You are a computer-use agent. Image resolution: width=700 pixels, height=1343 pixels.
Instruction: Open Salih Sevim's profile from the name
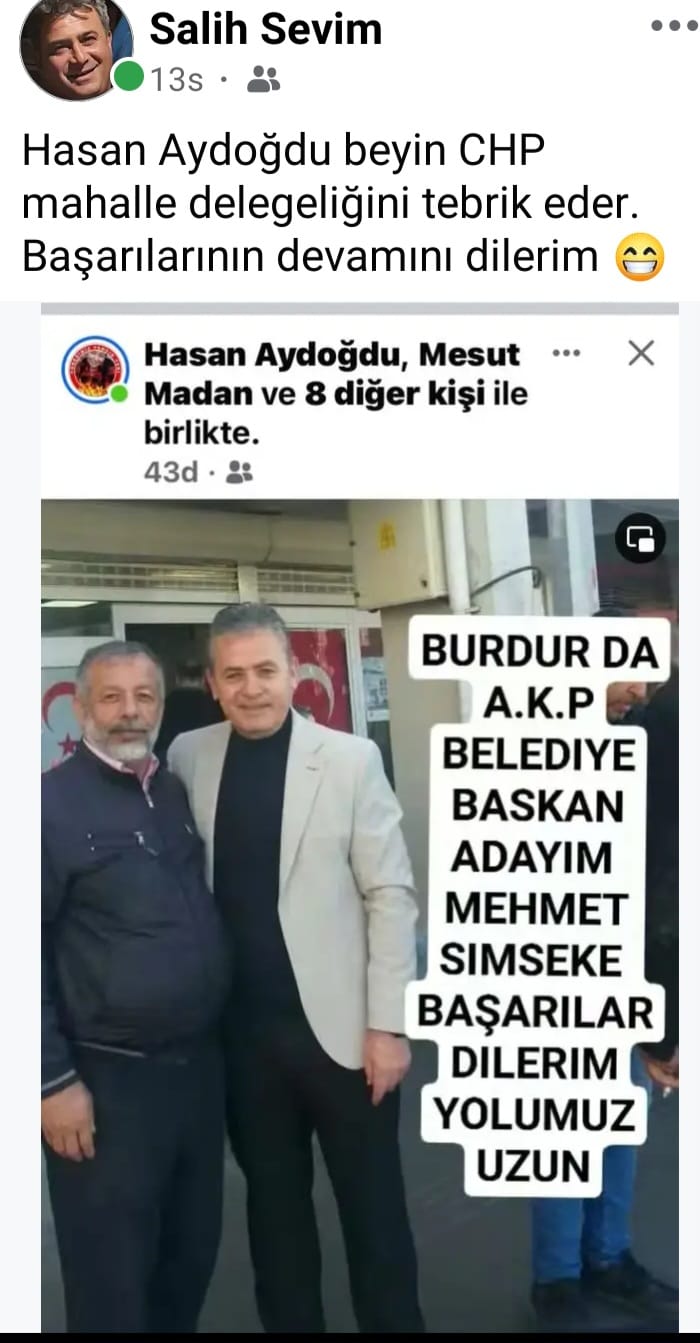point(265,28)
